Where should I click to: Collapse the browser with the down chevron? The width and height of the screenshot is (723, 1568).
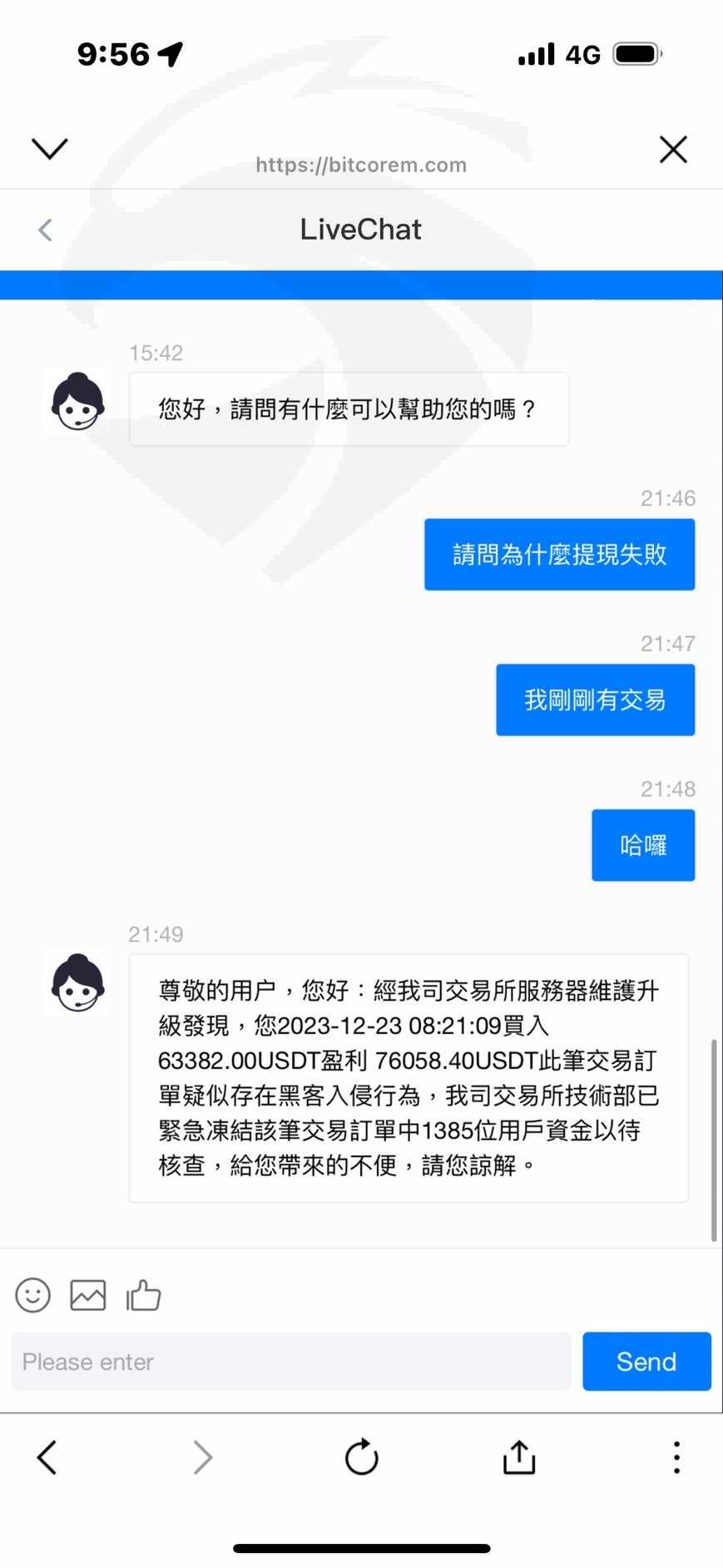click(x=49, y=149)
